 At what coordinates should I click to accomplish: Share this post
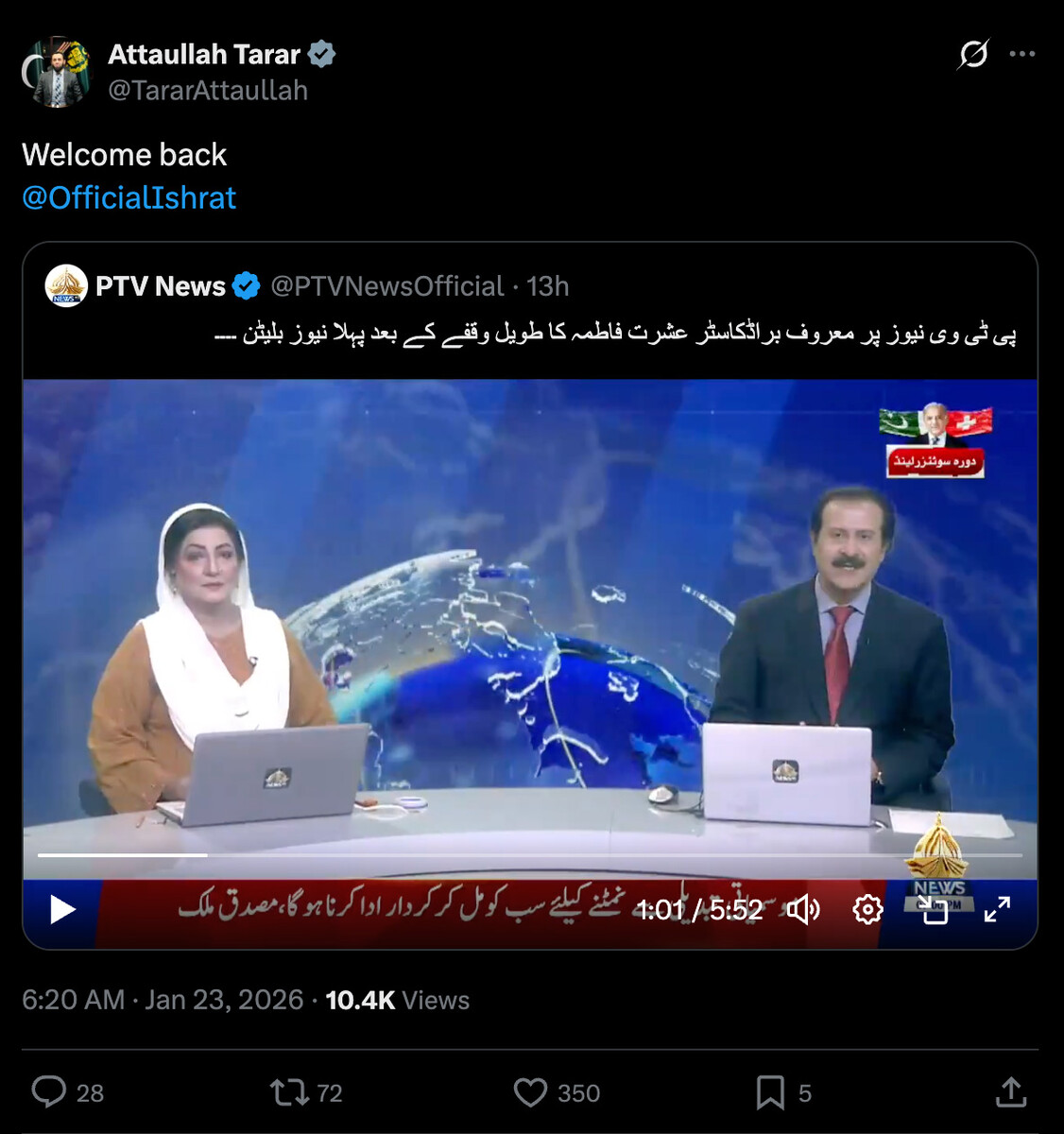pos(1011,1092)
